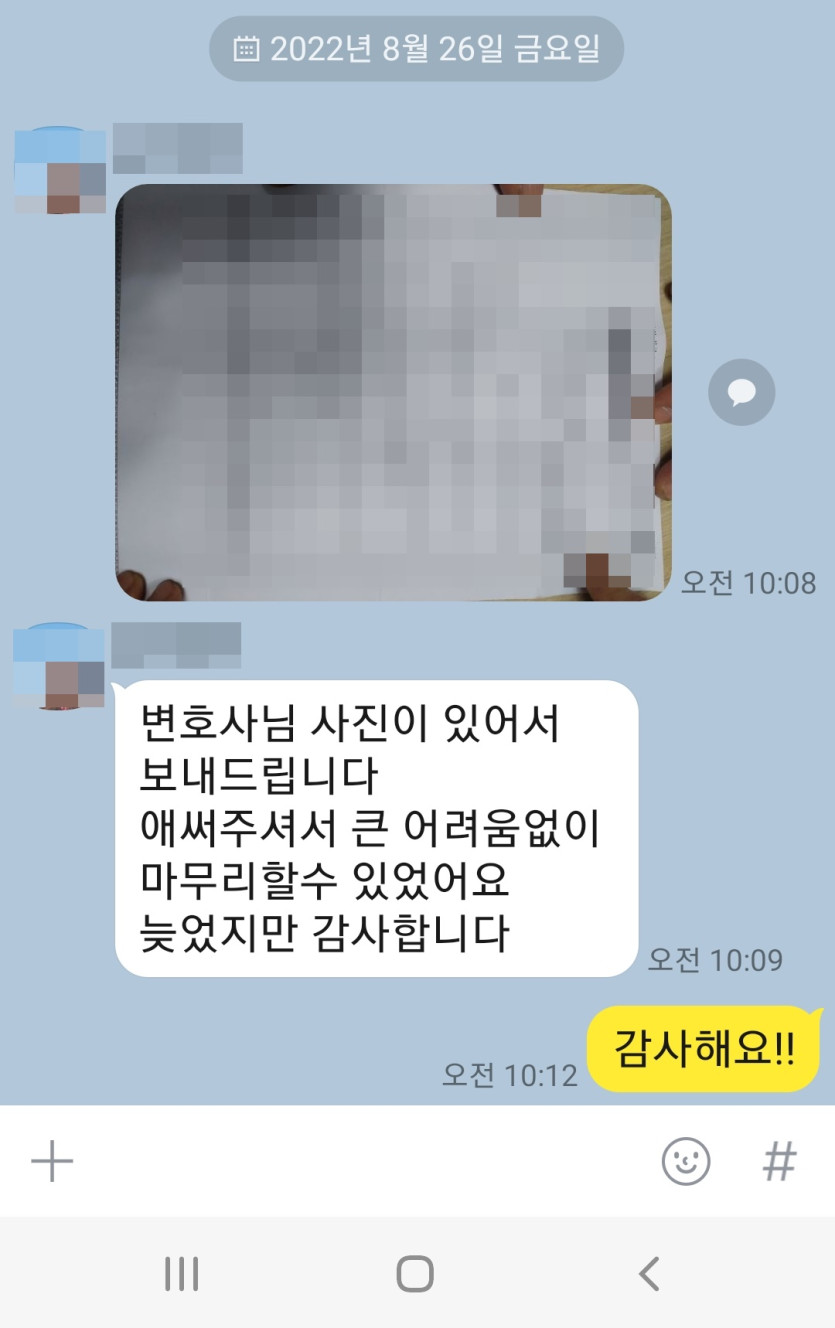Tap the date label 2022년 8월 26일 금요일
The image size is (835, 1328).
click(x=417, y=49)
